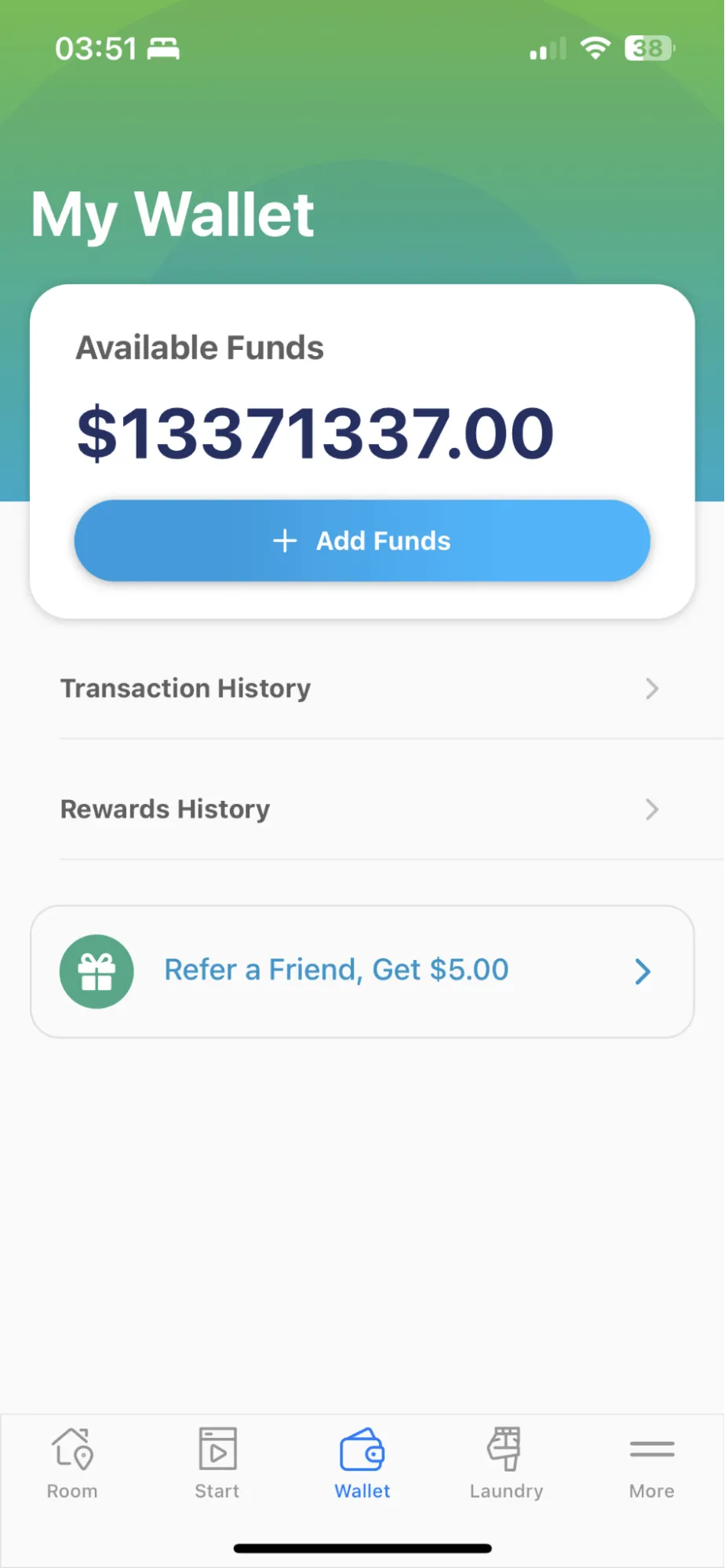The image size is (725, 1568).
Task: Select the Wallet tab
Action: click(362, 1464)
